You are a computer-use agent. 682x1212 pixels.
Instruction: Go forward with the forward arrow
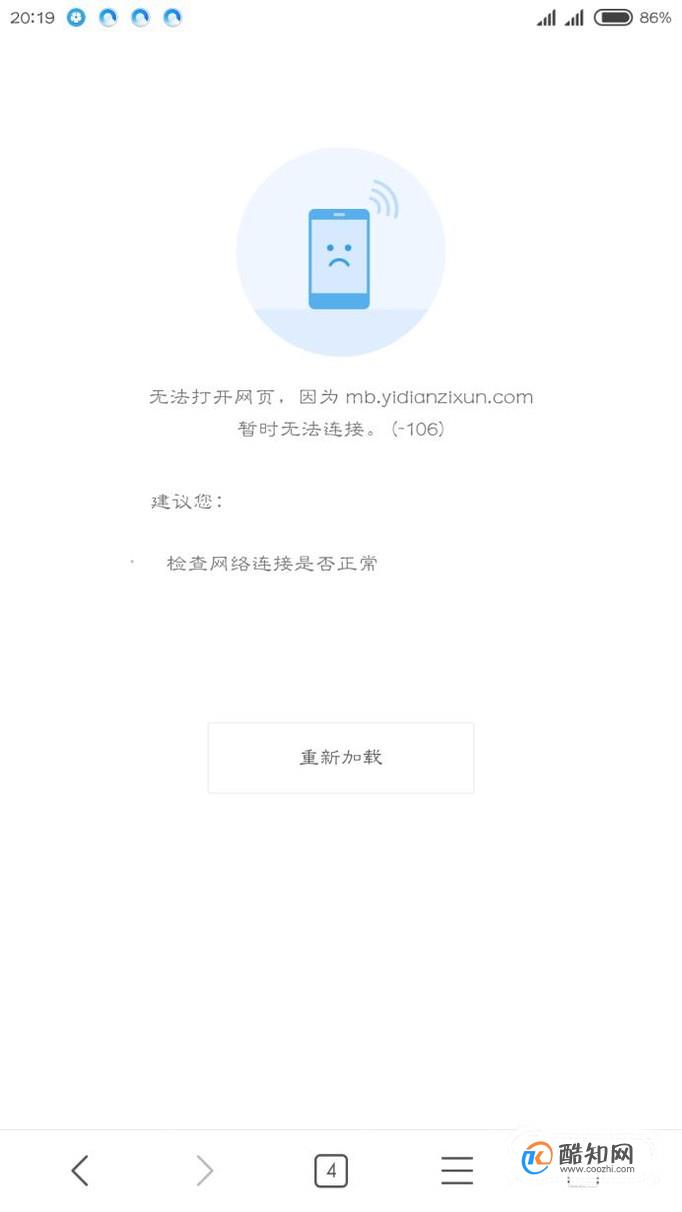pyautogui.click(x=204, y=1170)
